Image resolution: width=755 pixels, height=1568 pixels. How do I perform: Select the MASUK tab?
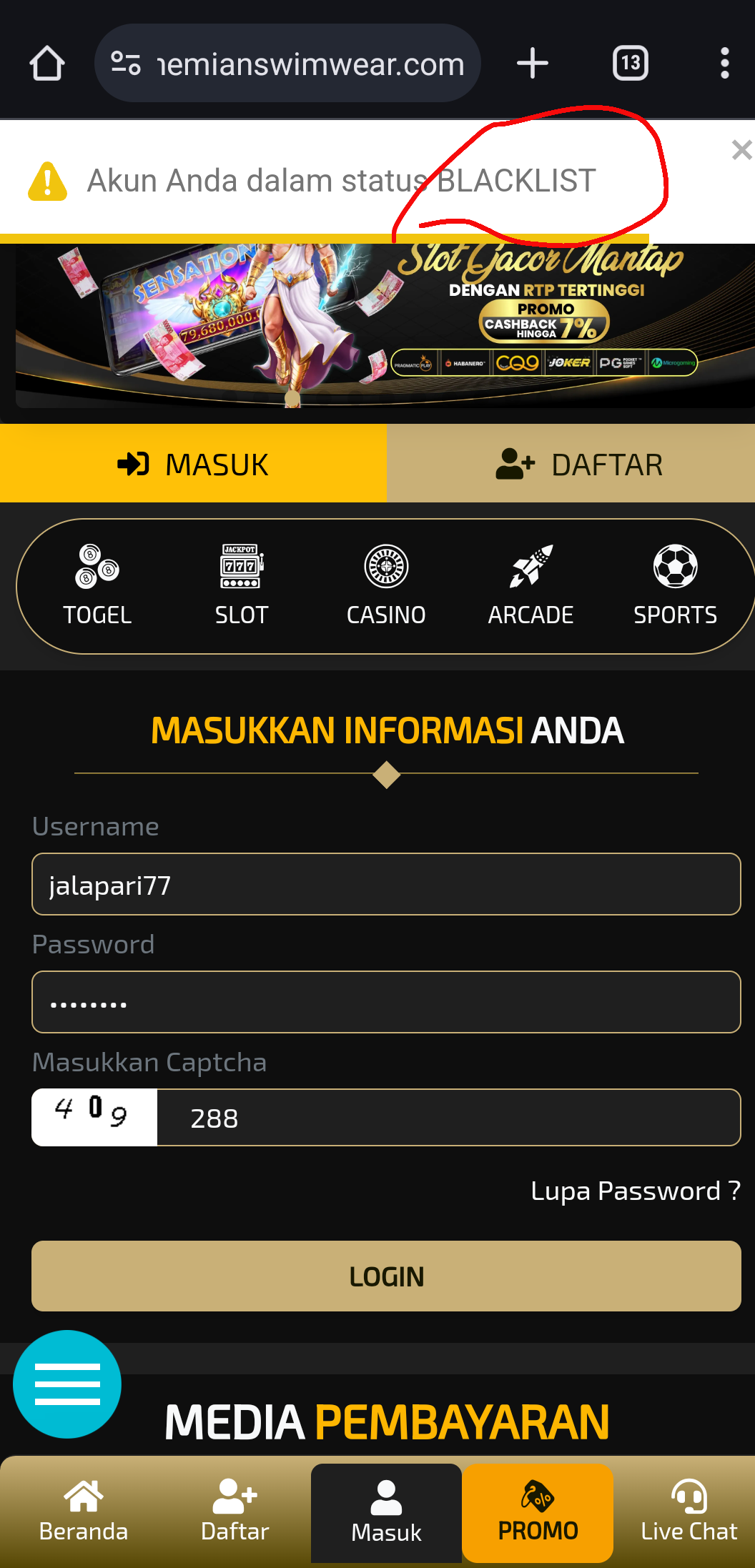193,464
